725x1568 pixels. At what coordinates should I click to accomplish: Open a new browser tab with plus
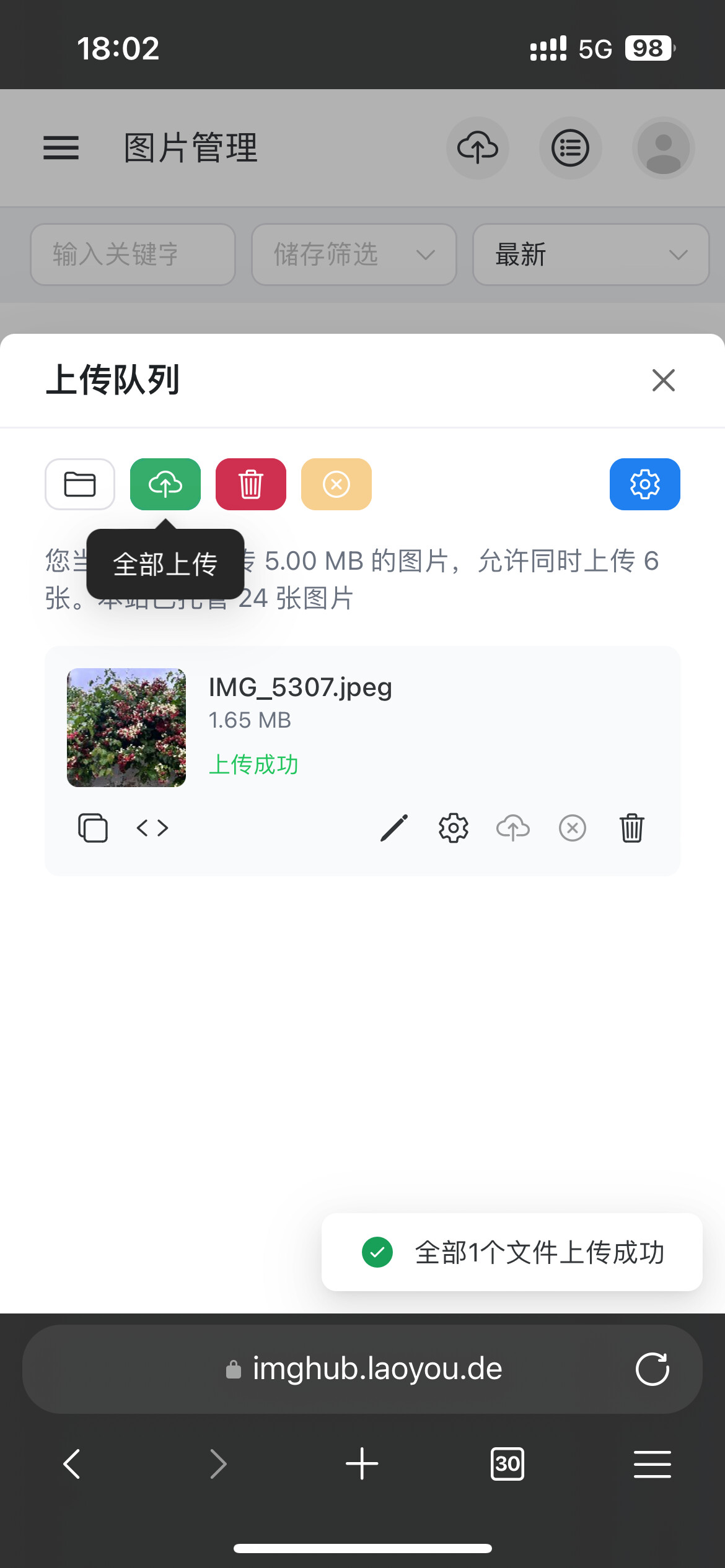(362, 1464)
